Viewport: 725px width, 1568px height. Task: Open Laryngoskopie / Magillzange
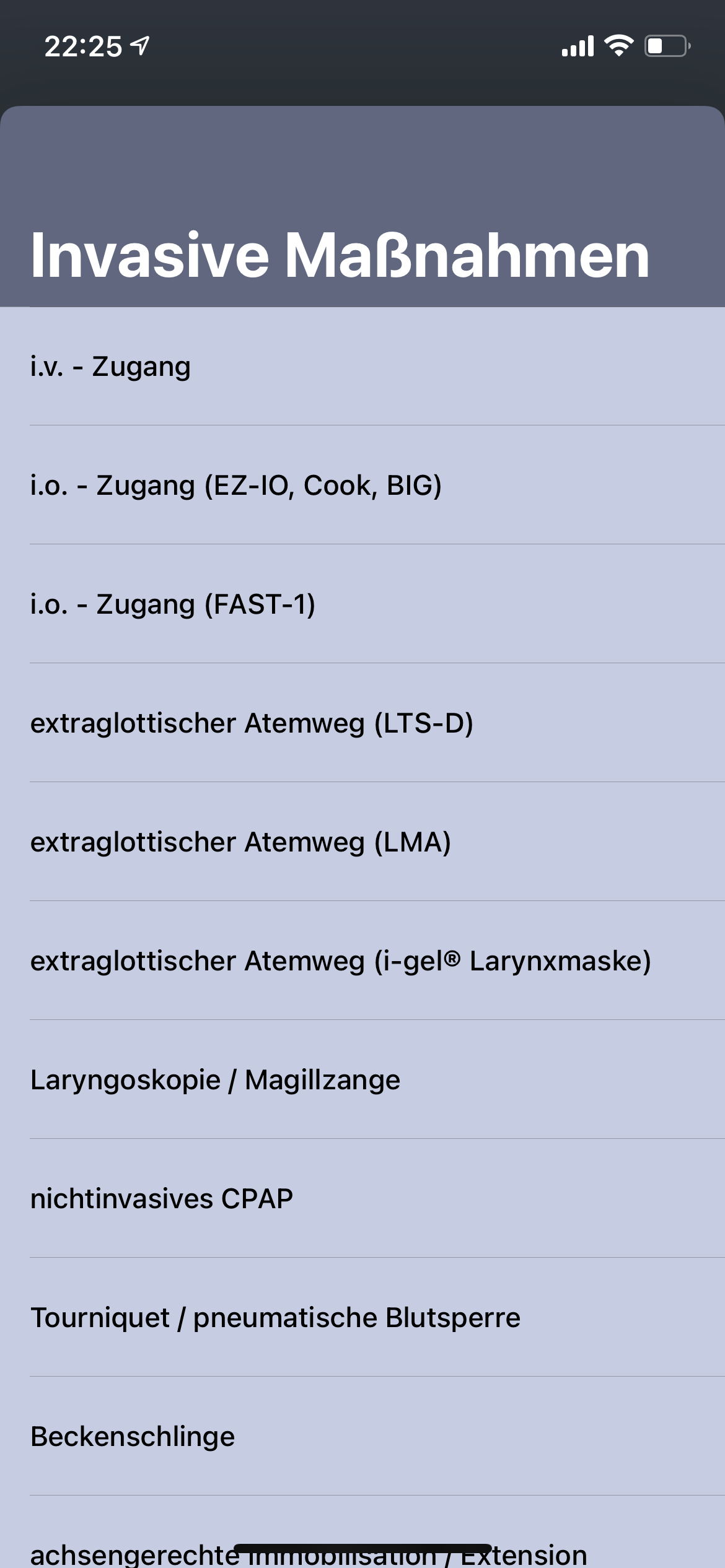[362, 1080]
